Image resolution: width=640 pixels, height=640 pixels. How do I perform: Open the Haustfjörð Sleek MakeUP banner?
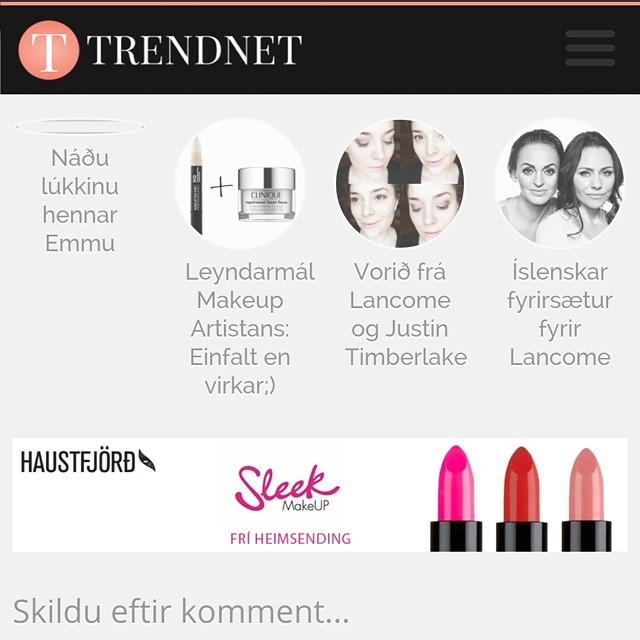[x=320, y=495]
